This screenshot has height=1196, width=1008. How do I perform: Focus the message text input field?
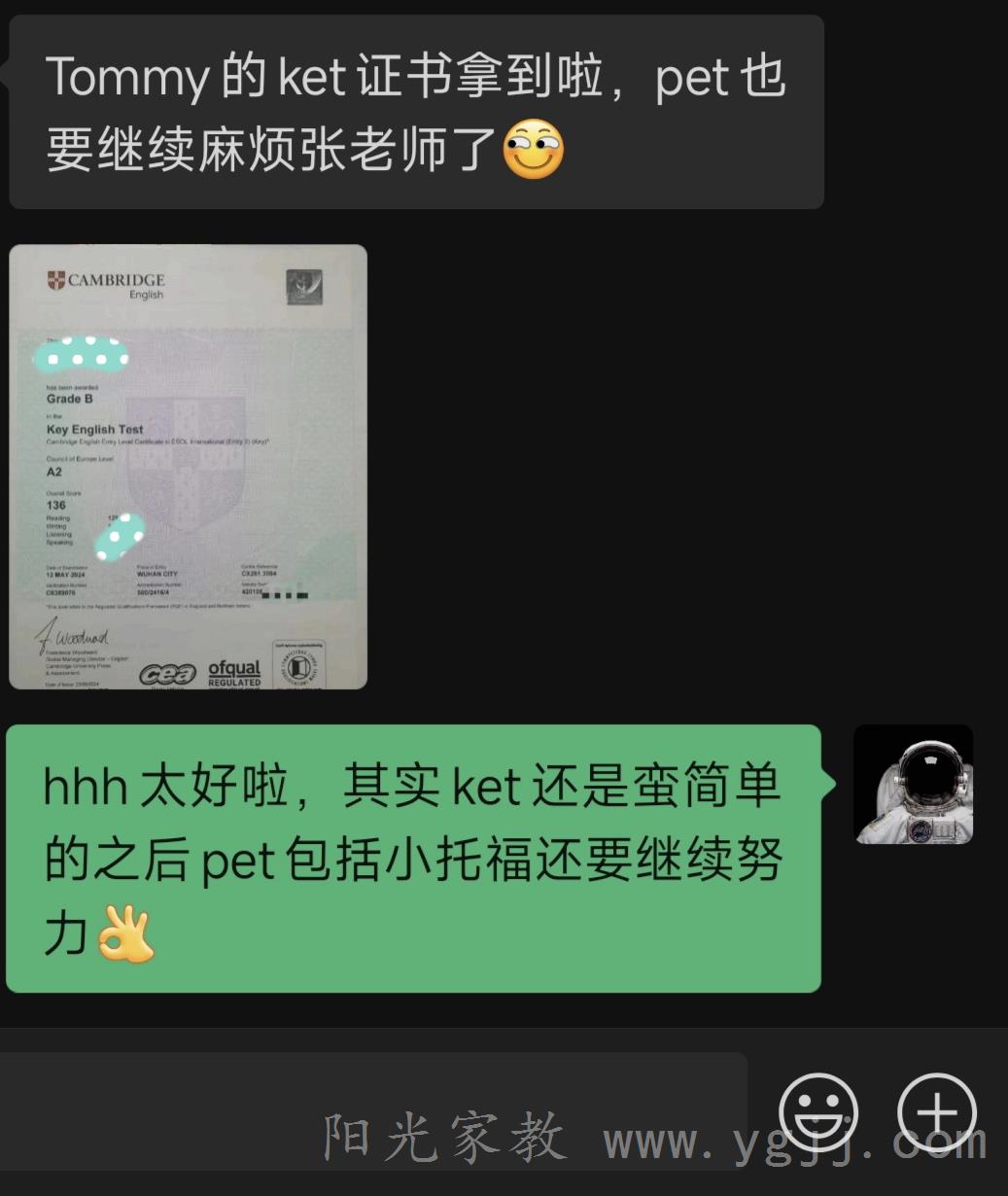(373, 1111)
